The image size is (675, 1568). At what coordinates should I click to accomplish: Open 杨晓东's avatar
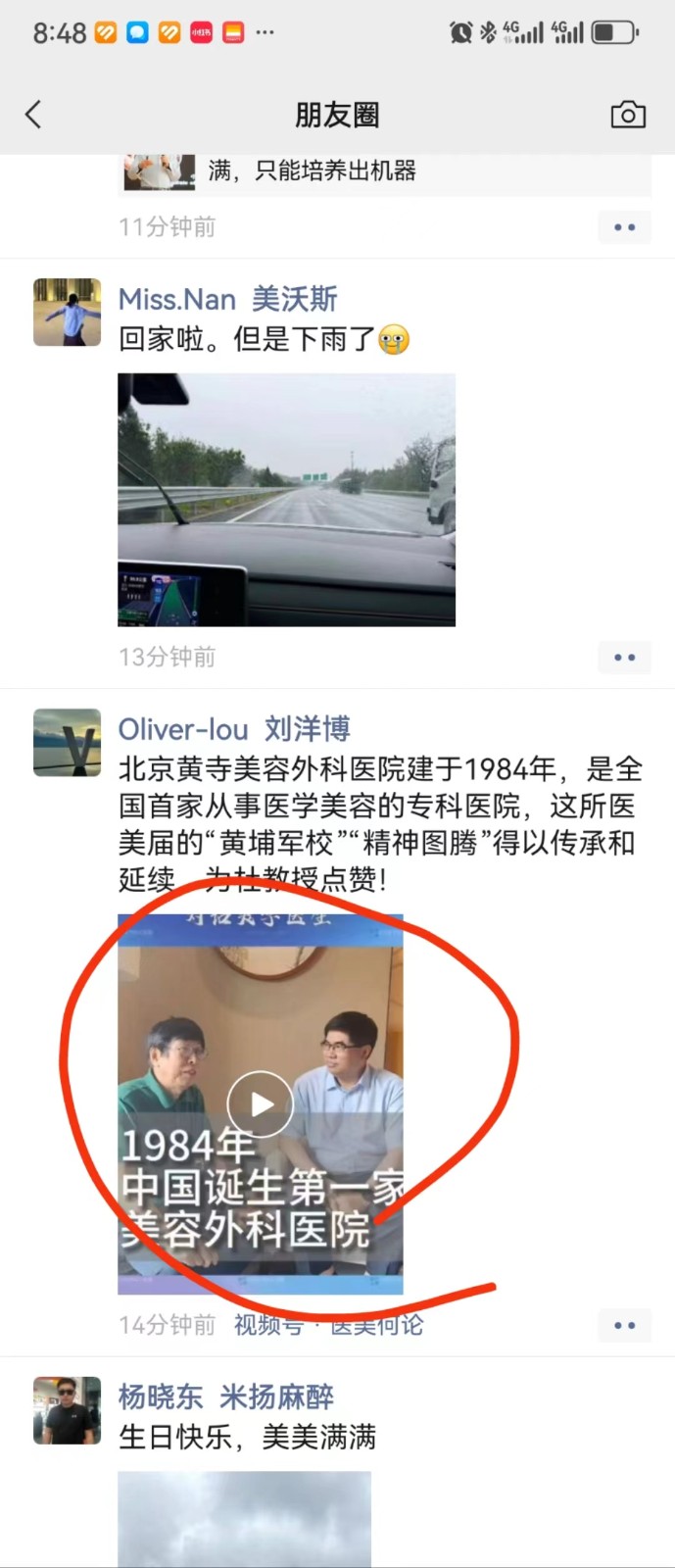pyautogui.click(x=67, y=1411)
